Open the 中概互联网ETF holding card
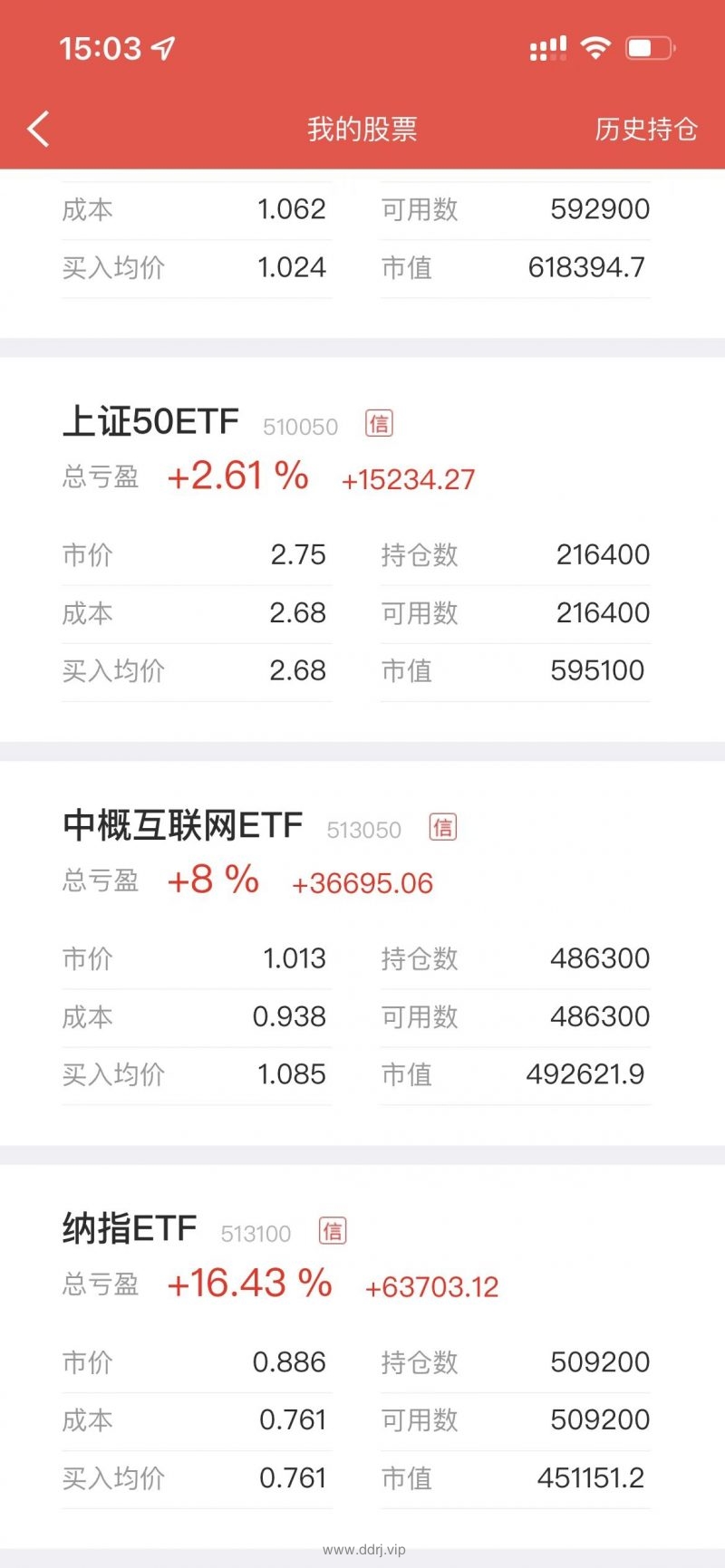 [x=362, y=954]
